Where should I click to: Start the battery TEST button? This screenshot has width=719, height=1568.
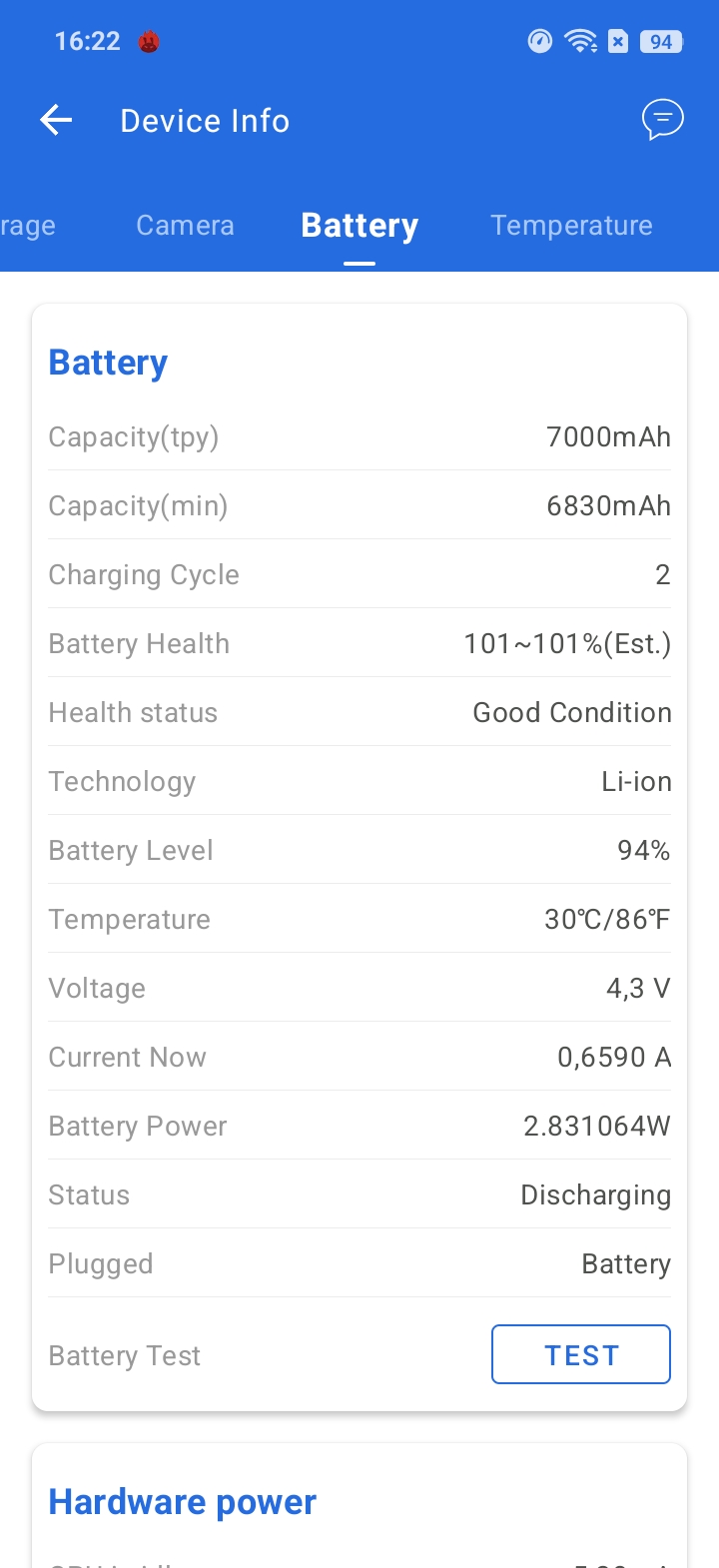pos(581,1354)
